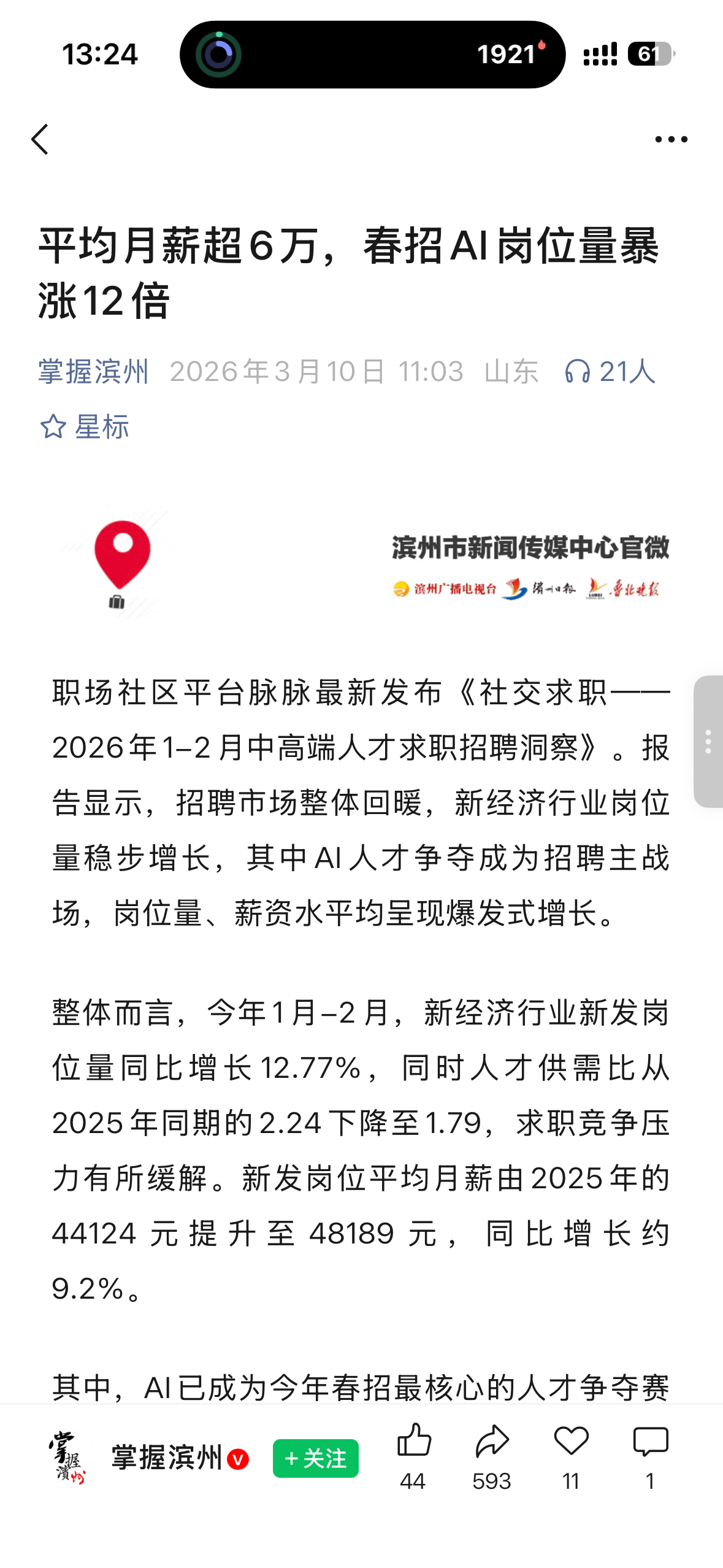
Task: Listen to the article via headphone icon
Action: [x=577, y=372]
